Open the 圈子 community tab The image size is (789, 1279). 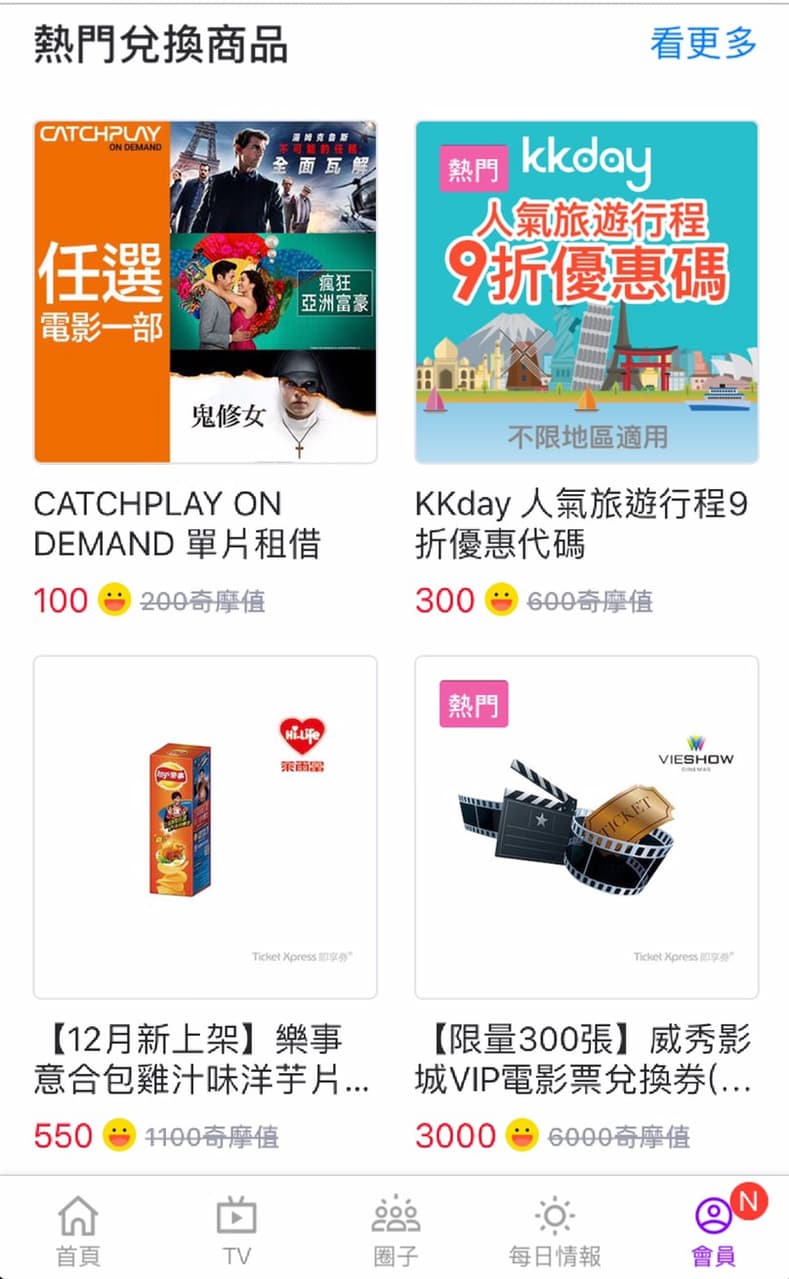394,1228
